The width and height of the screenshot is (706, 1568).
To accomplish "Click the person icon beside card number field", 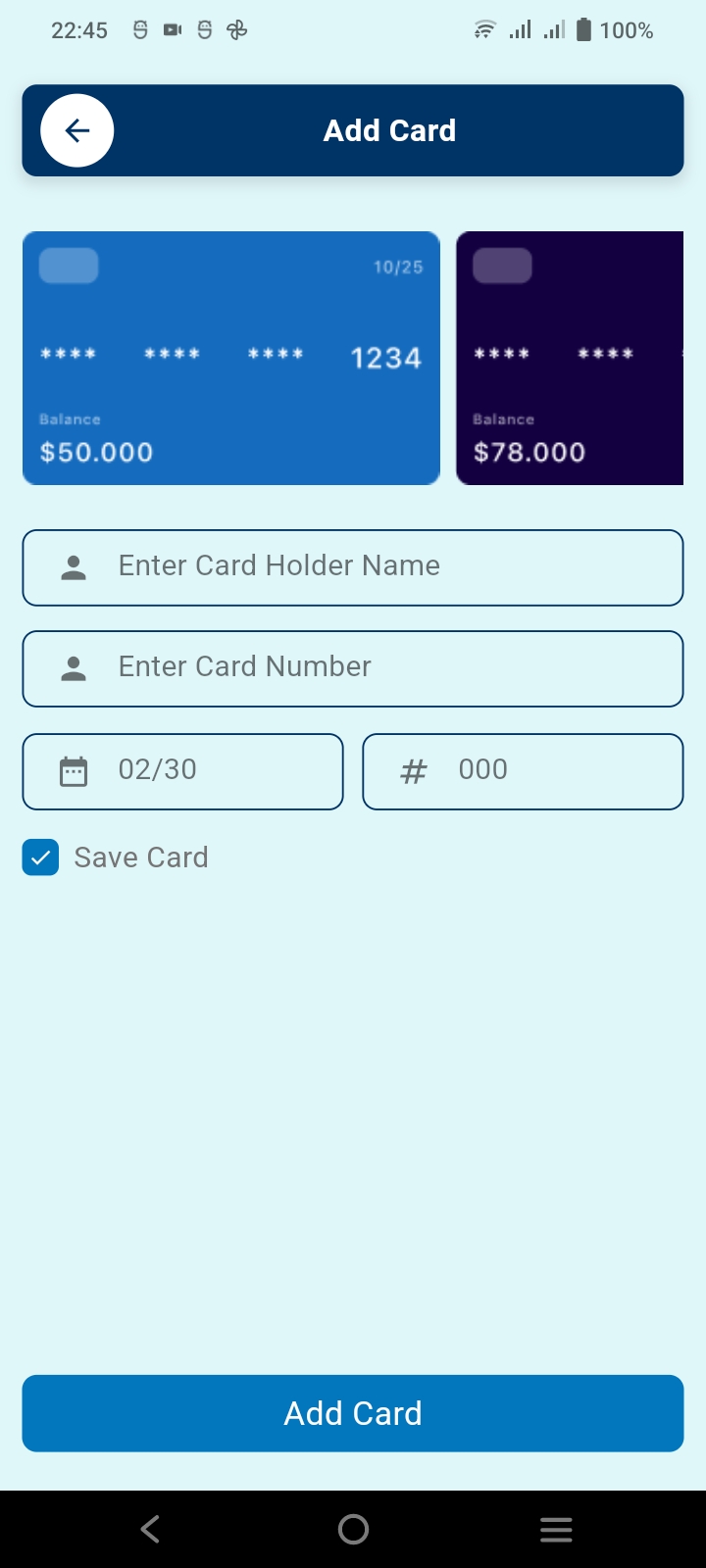I will pos(73,667).
